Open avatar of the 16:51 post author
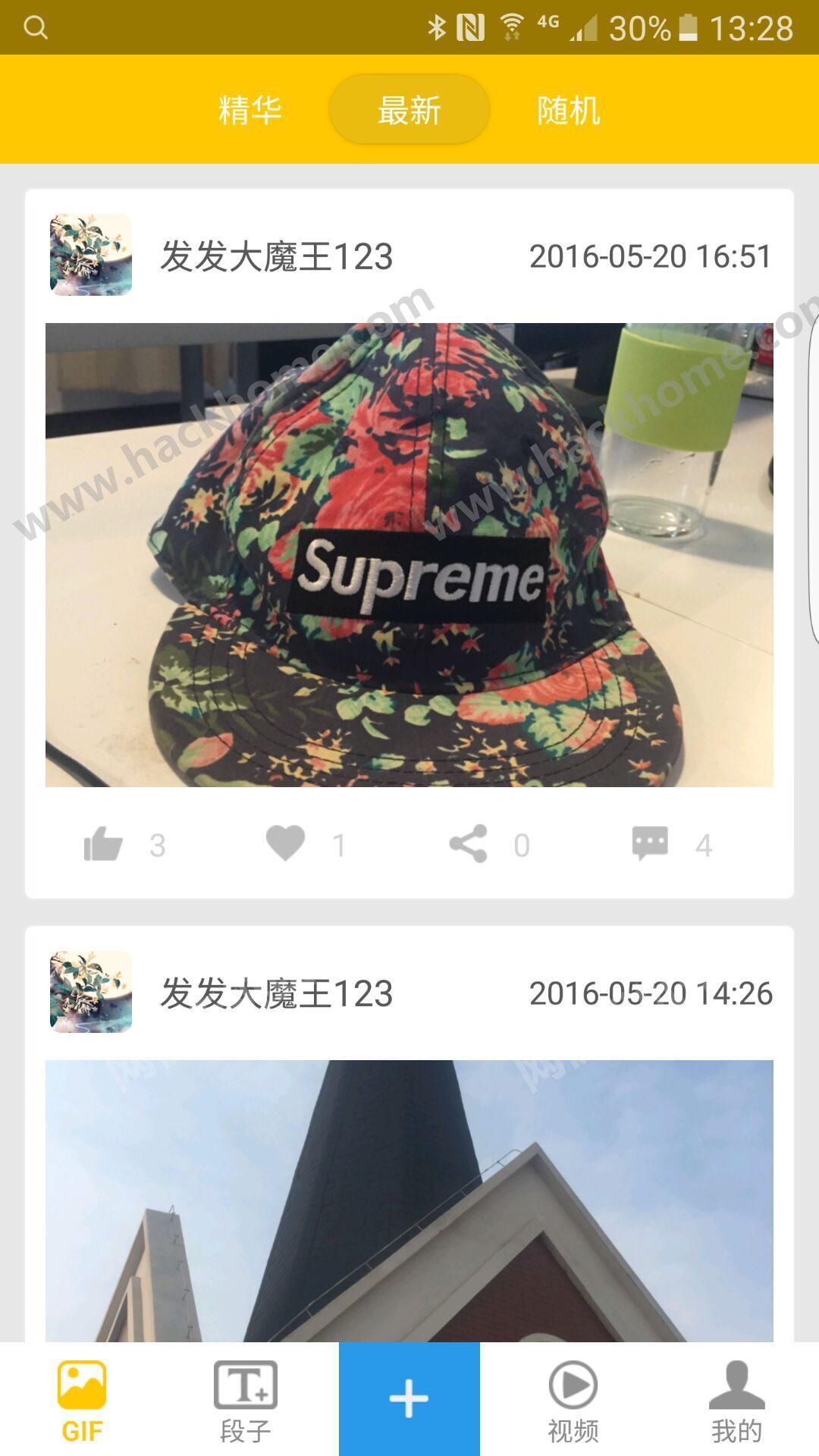Screen dimensions: 819x1456 91,255
